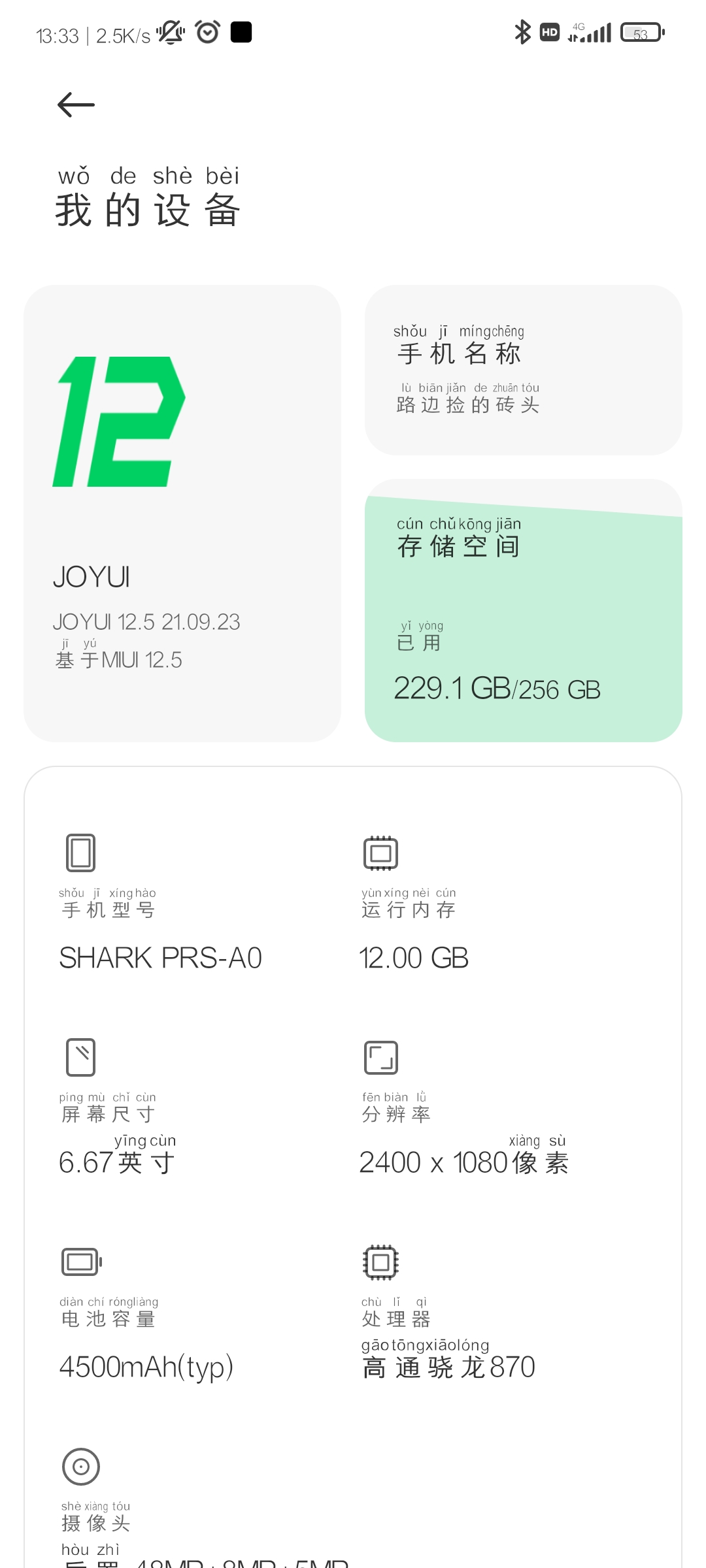
Task: Go back using the top-left arrow
Action: pos(76,105)
